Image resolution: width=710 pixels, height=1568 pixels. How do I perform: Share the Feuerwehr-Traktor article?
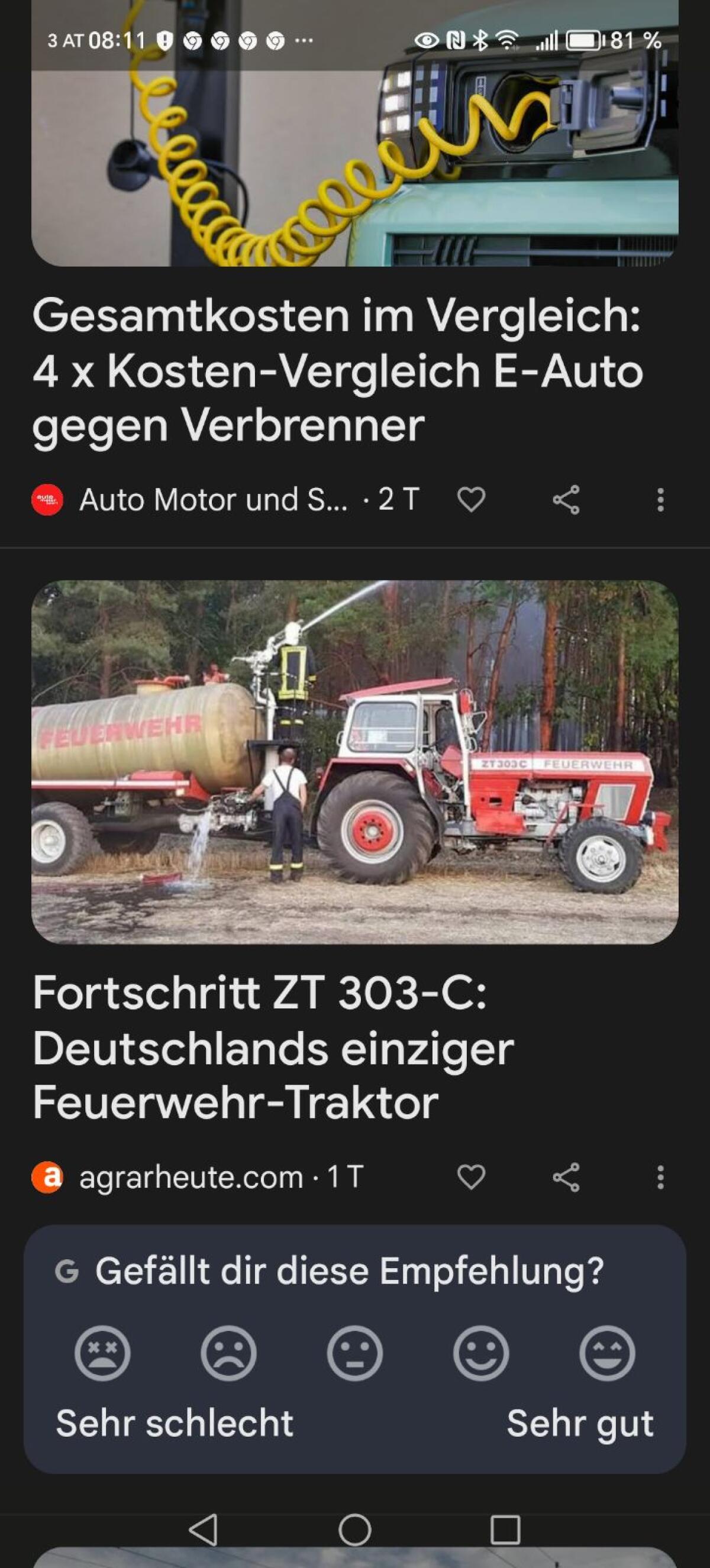[x=566, y=1177]
